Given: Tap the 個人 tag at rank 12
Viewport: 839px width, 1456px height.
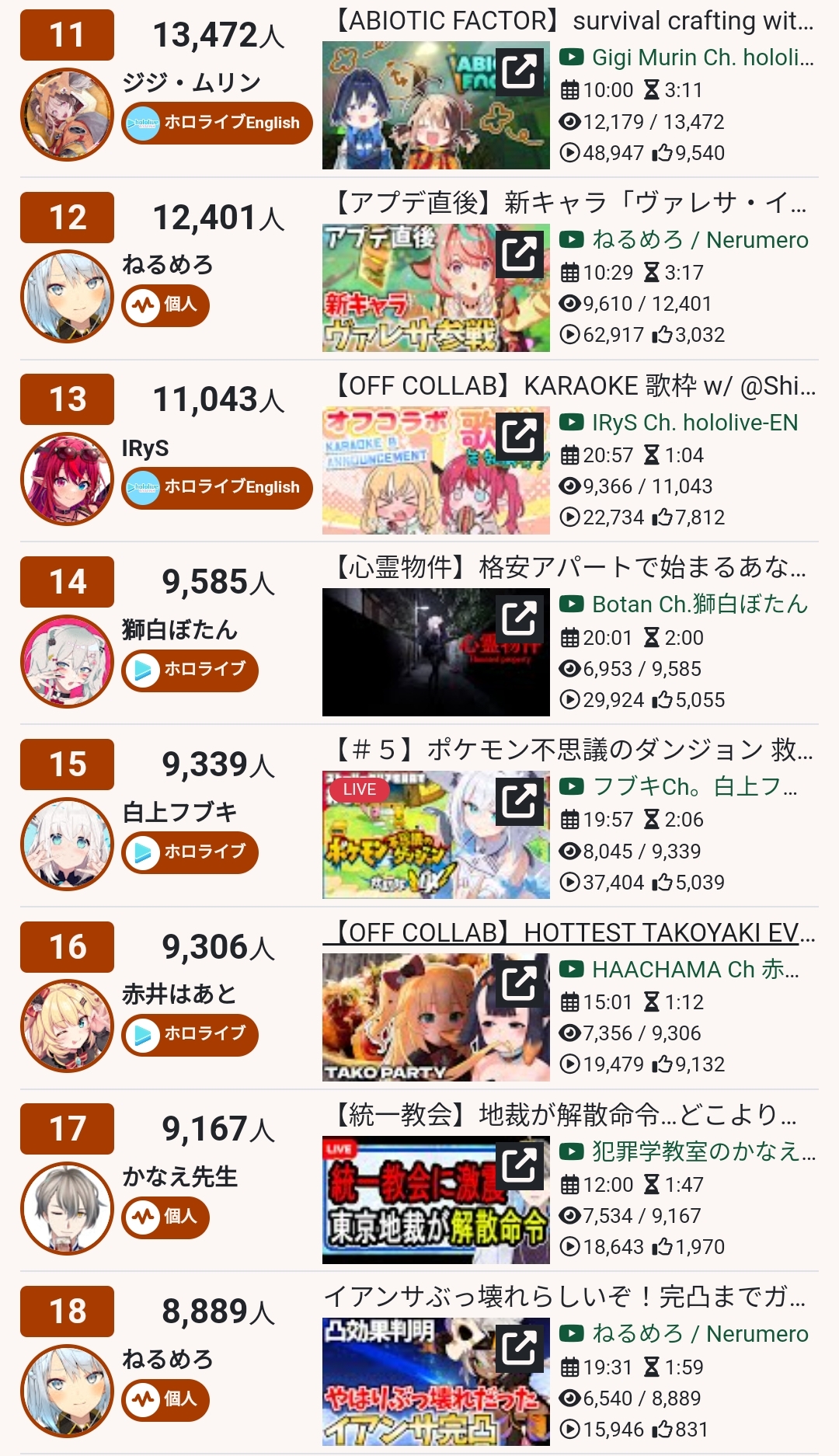Looking at the screenshot, I should [x=165, y=305].
